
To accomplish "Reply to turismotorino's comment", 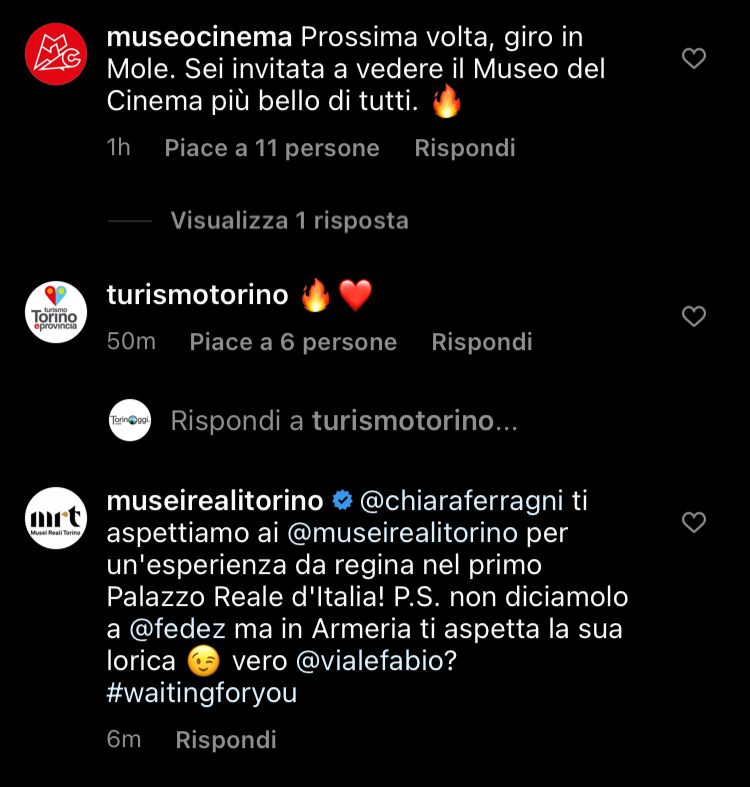I will (481, 342).
